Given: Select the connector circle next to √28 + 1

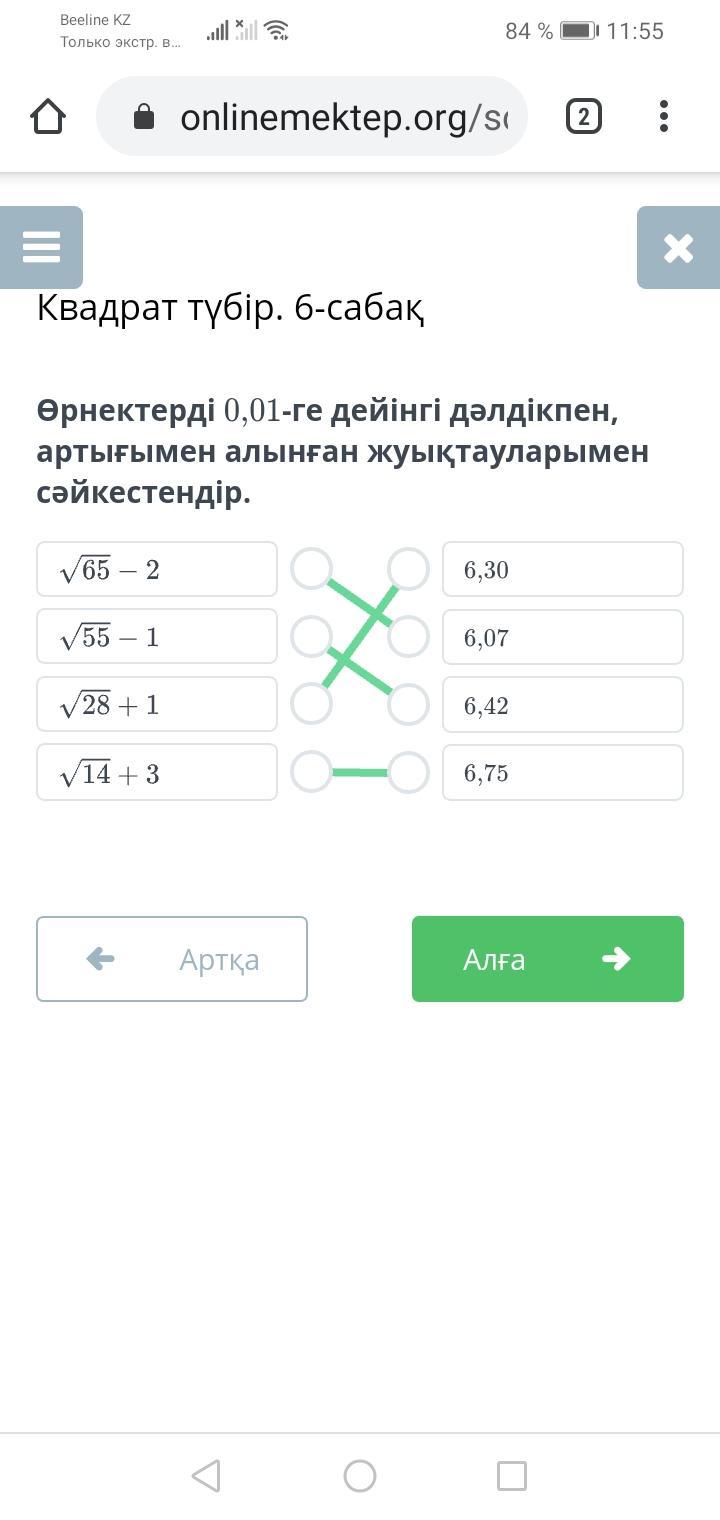Looking at the screenshot, I should (311, 704).
